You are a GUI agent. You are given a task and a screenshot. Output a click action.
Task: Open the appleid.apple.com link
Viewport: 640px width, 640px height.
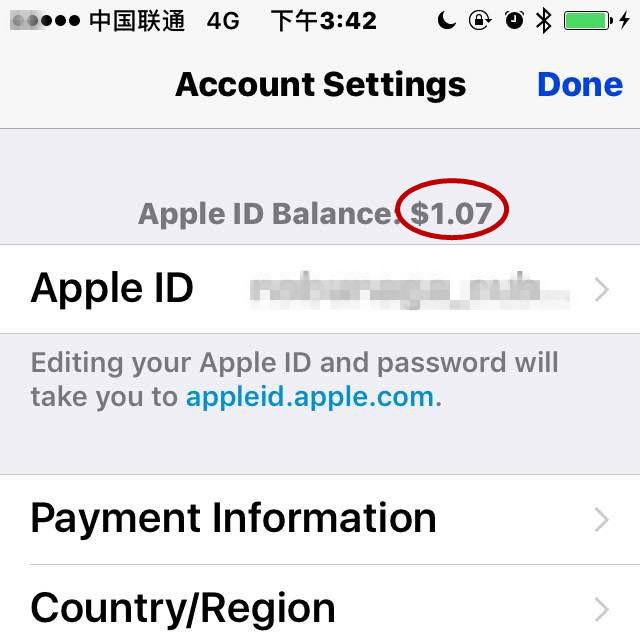[310, 398]
